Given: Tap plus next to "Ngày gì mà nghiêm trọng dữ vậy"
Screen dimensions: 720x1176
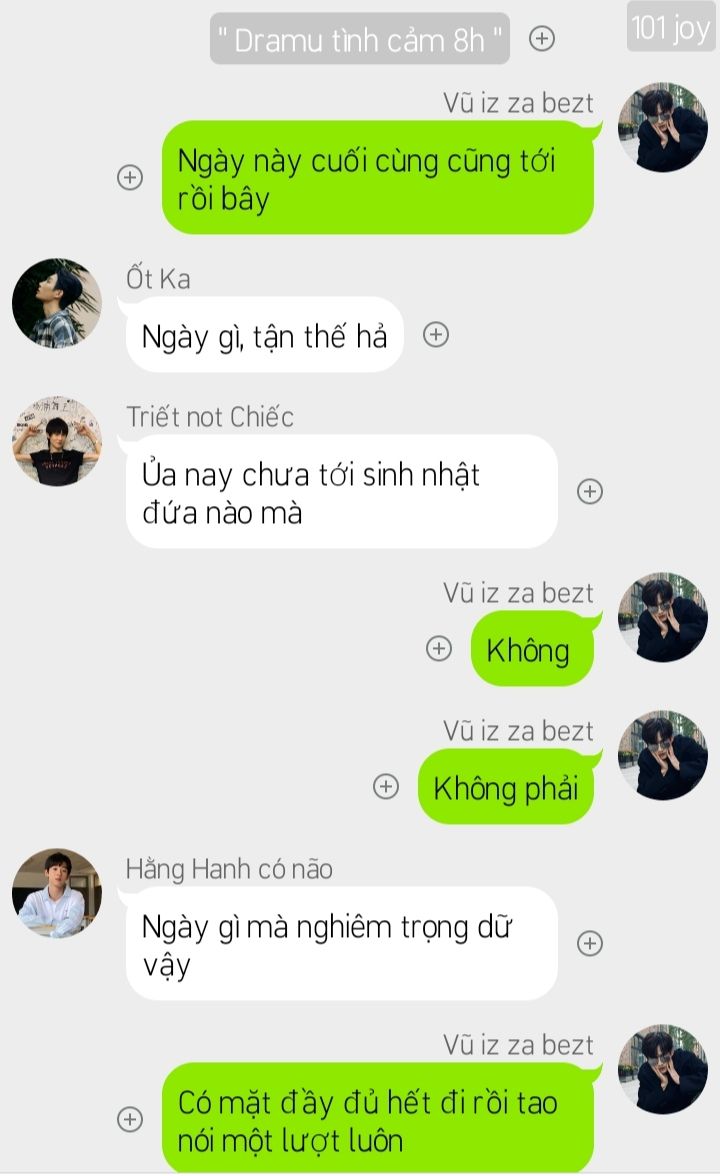Looking at the screenshot, I should coord(590,943).
